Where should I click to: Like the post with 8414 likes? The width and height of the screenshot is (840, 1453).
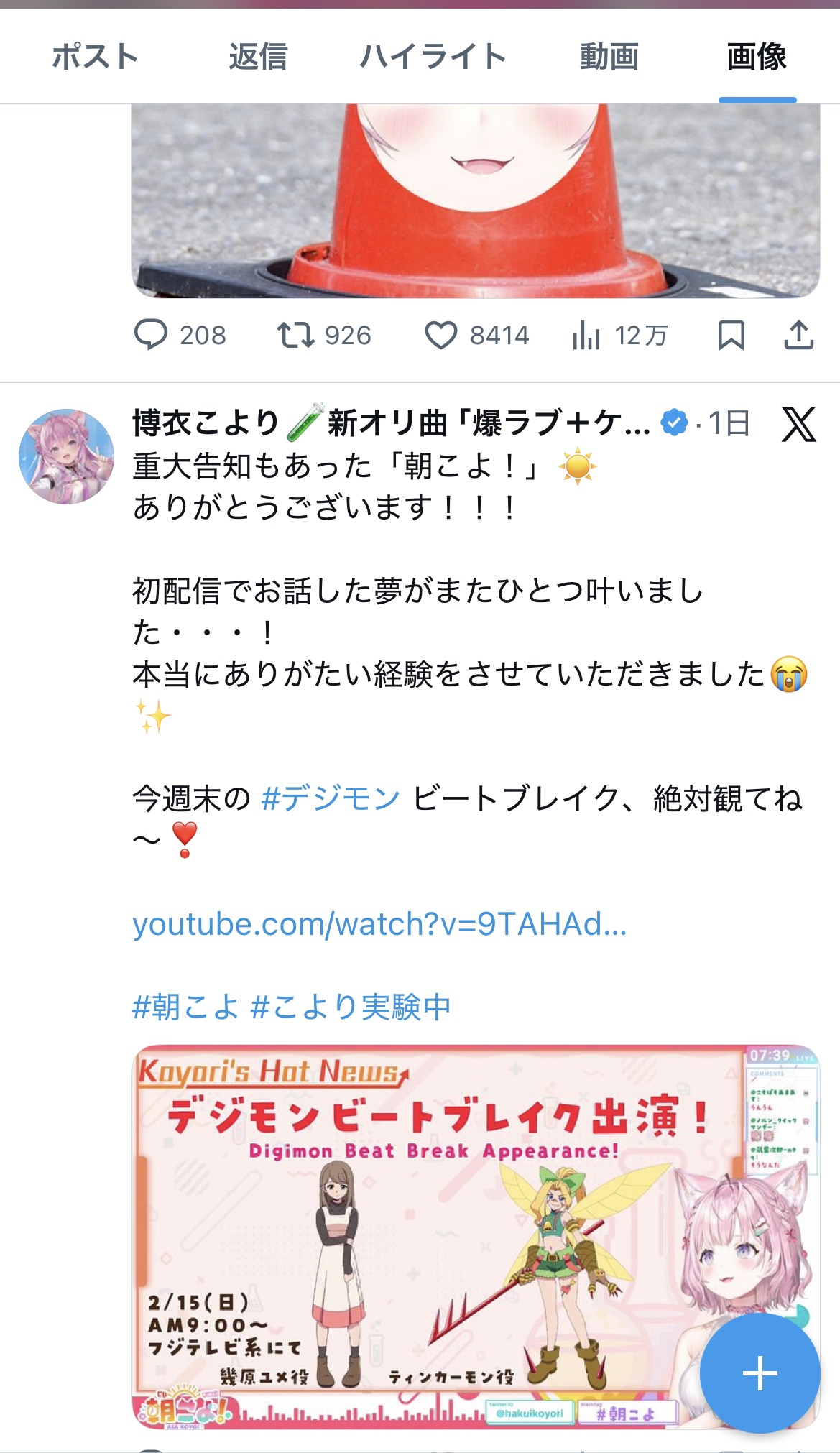coord(441,335)
